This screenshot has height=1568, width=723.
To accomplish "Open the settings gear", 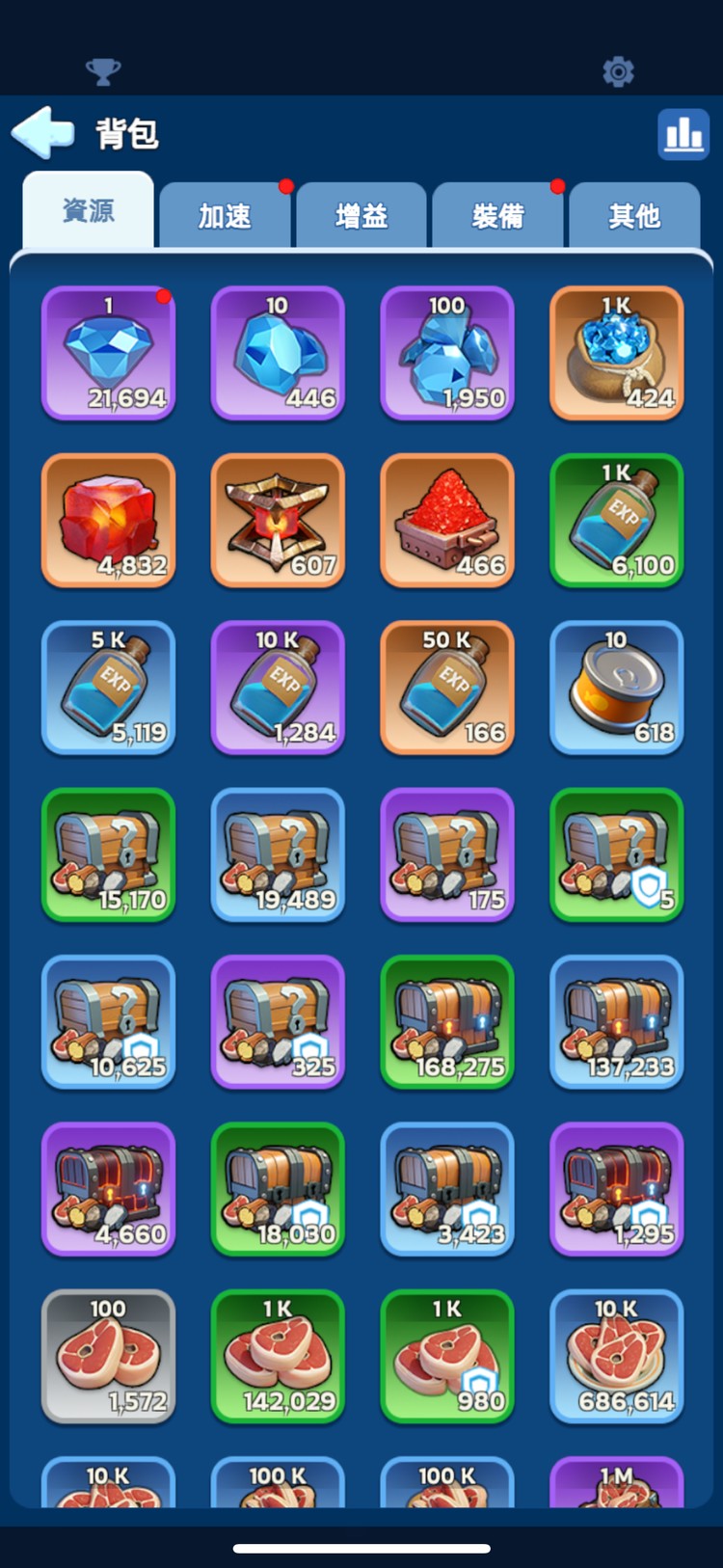I will (x=618, y=71).
